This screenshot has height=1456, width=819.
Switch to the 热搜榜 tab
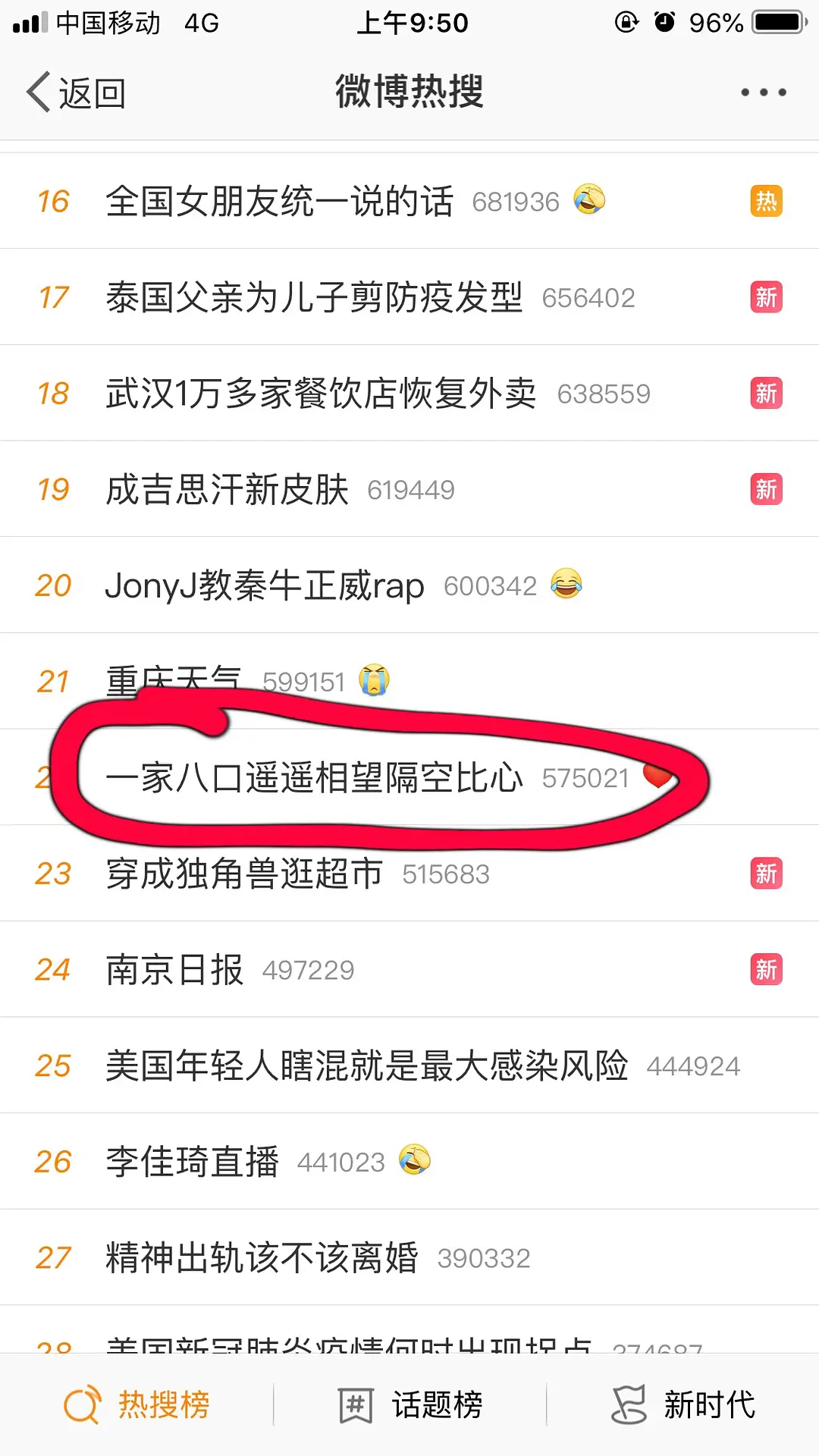(x=136, y=1404)
